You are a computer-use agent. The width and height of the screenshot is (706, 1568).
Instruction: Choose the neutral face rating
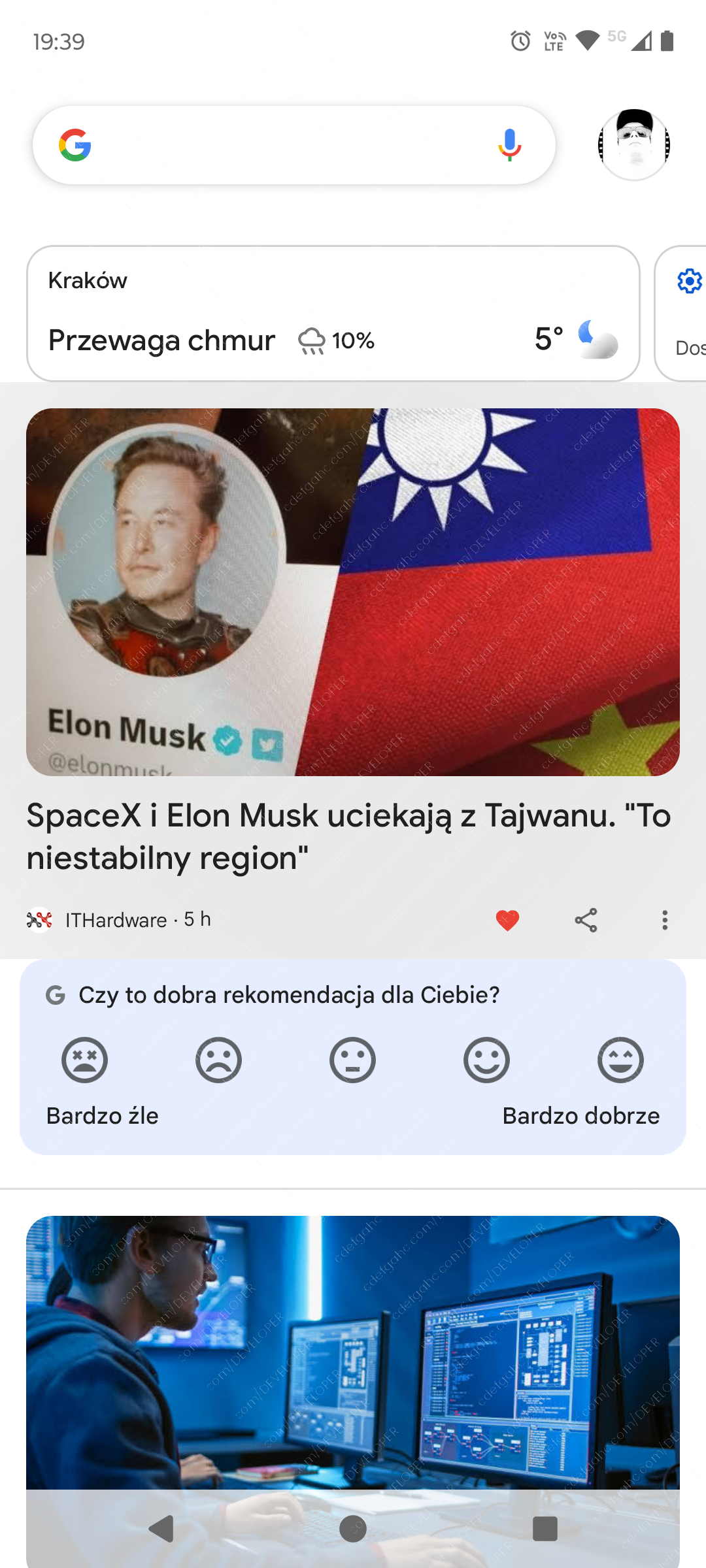coord(352,1060)
